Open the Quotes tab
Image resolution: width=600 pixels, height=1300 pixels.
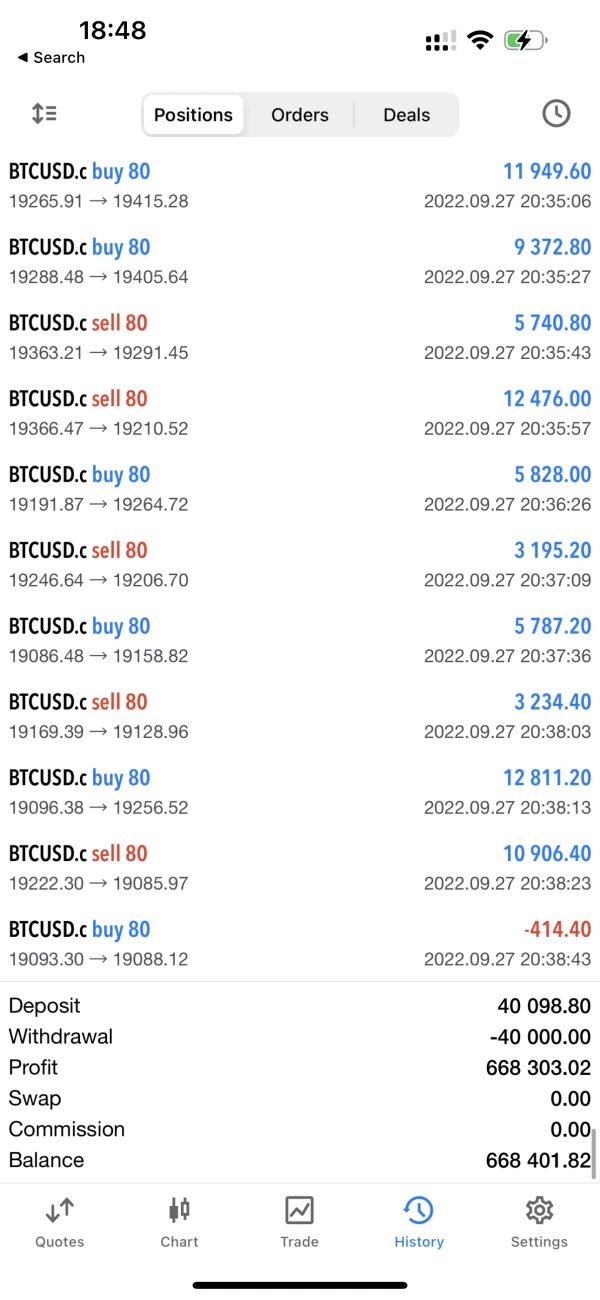point(60,1222)
